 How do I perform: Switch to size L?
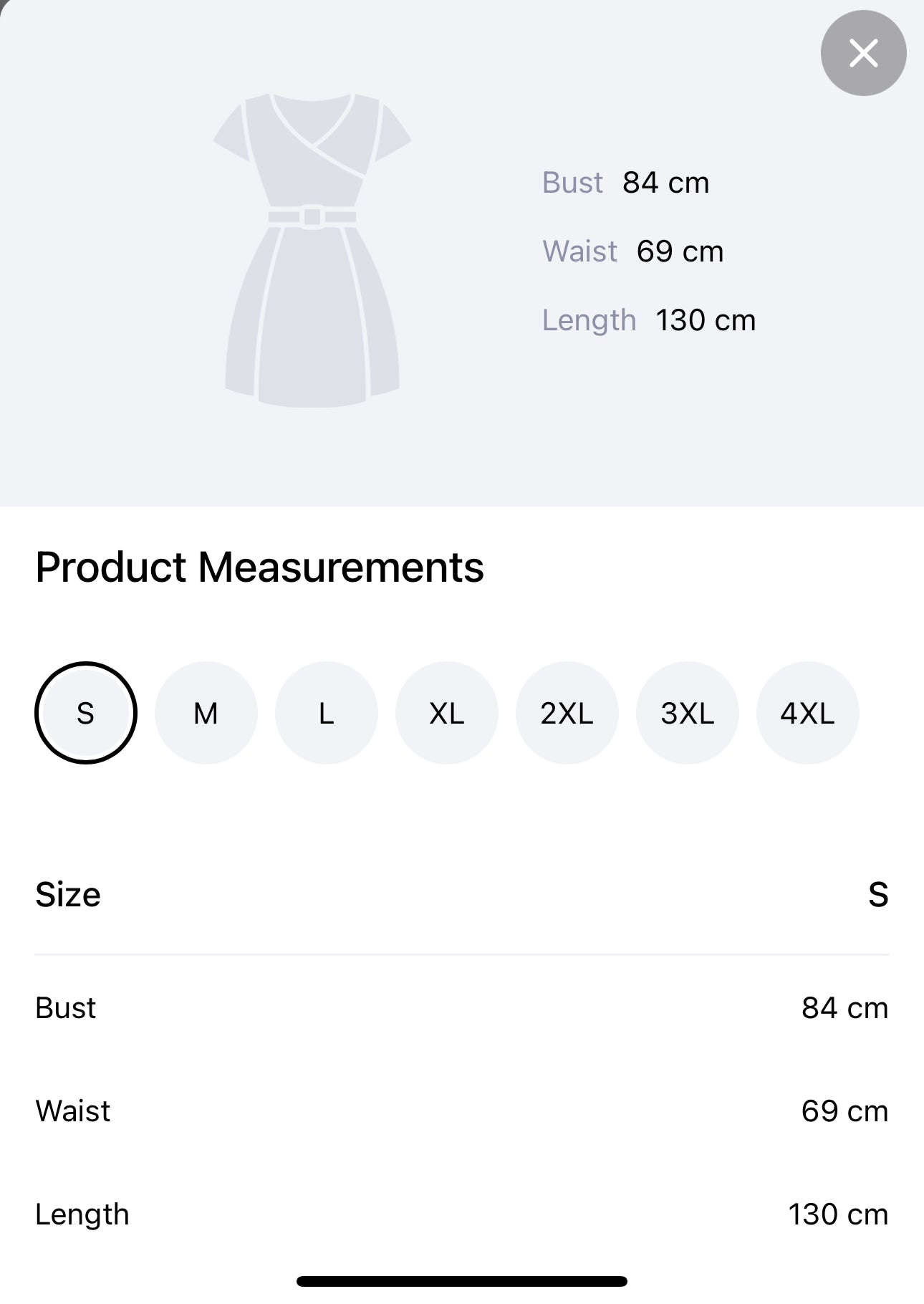point(327,713)
